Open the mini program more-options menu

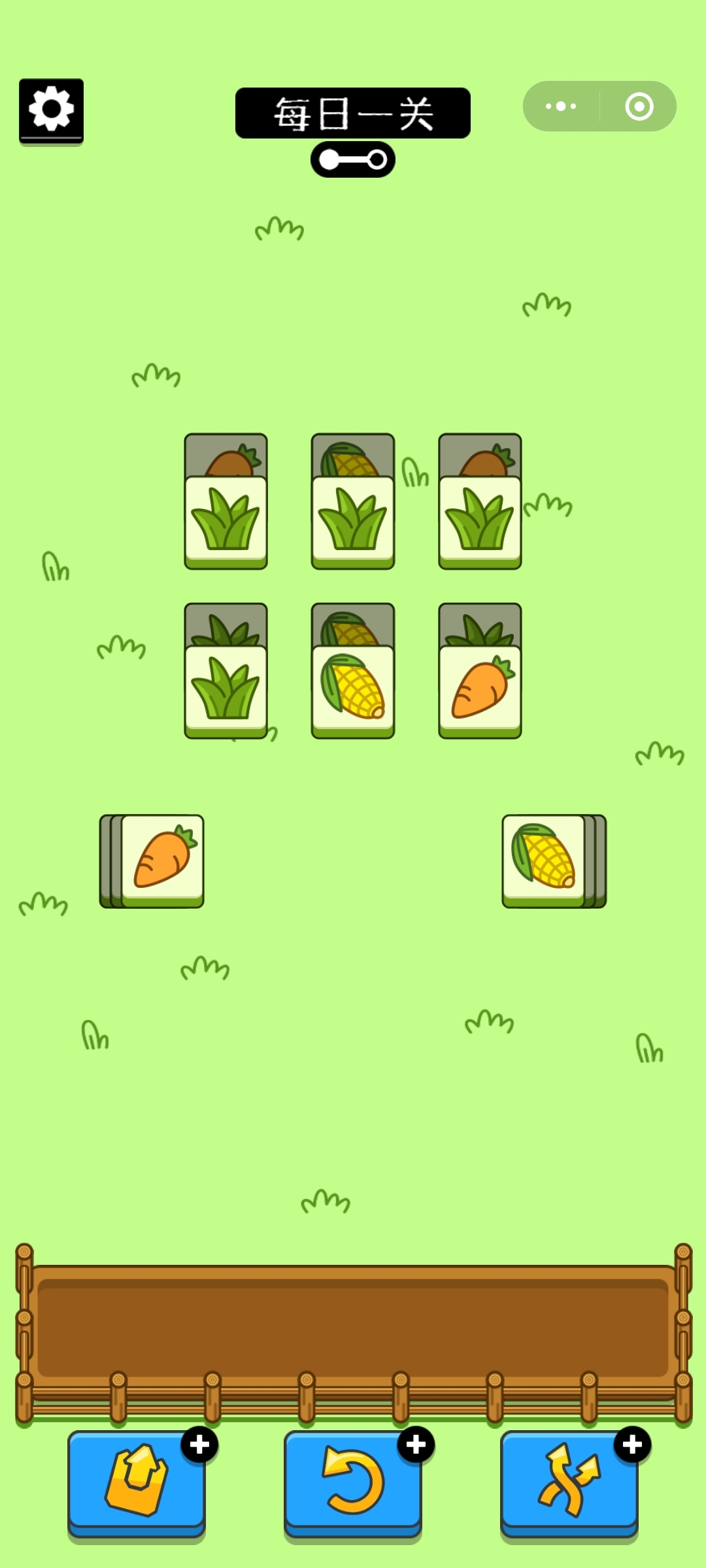coord(561,106)
